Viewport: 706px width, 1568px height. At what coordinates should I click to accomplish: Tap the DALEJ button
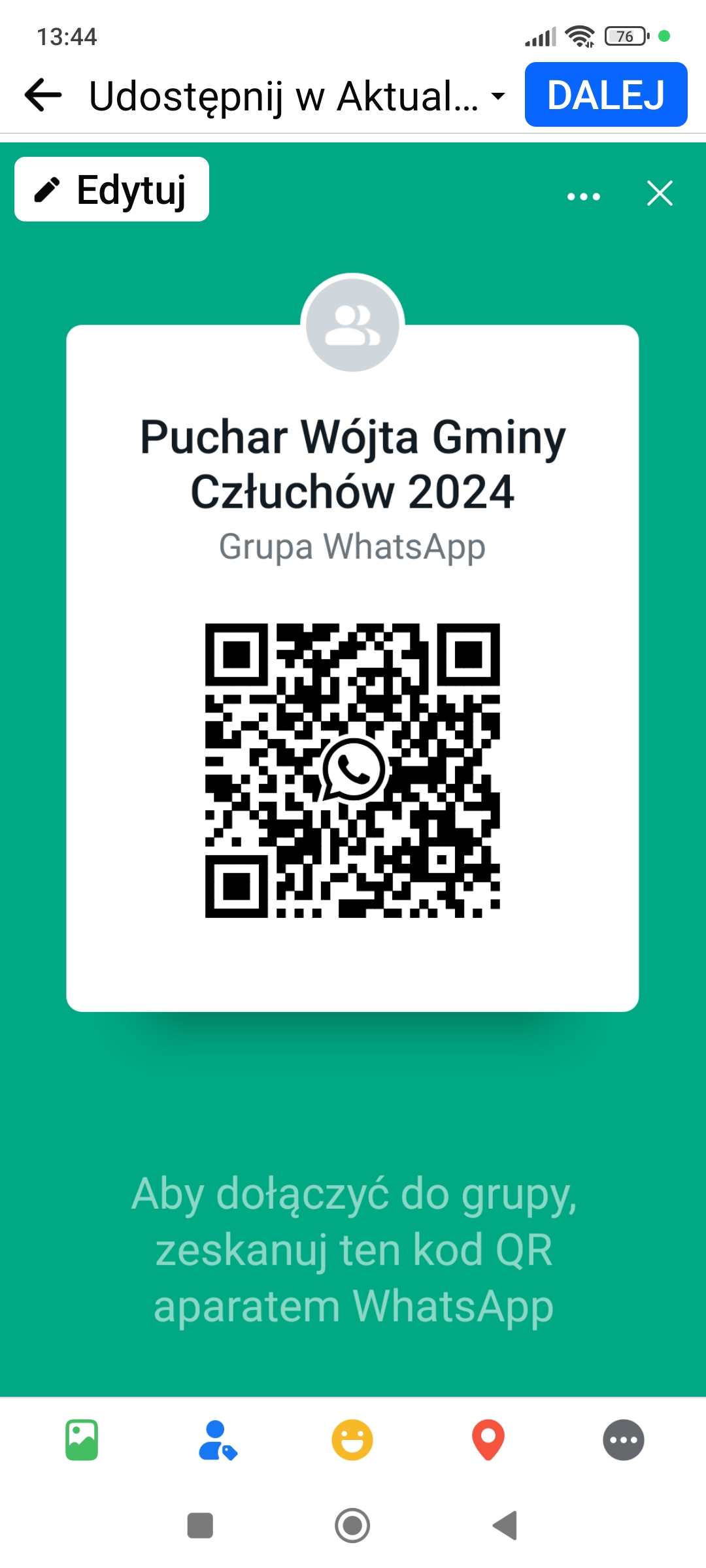point(606,95)
